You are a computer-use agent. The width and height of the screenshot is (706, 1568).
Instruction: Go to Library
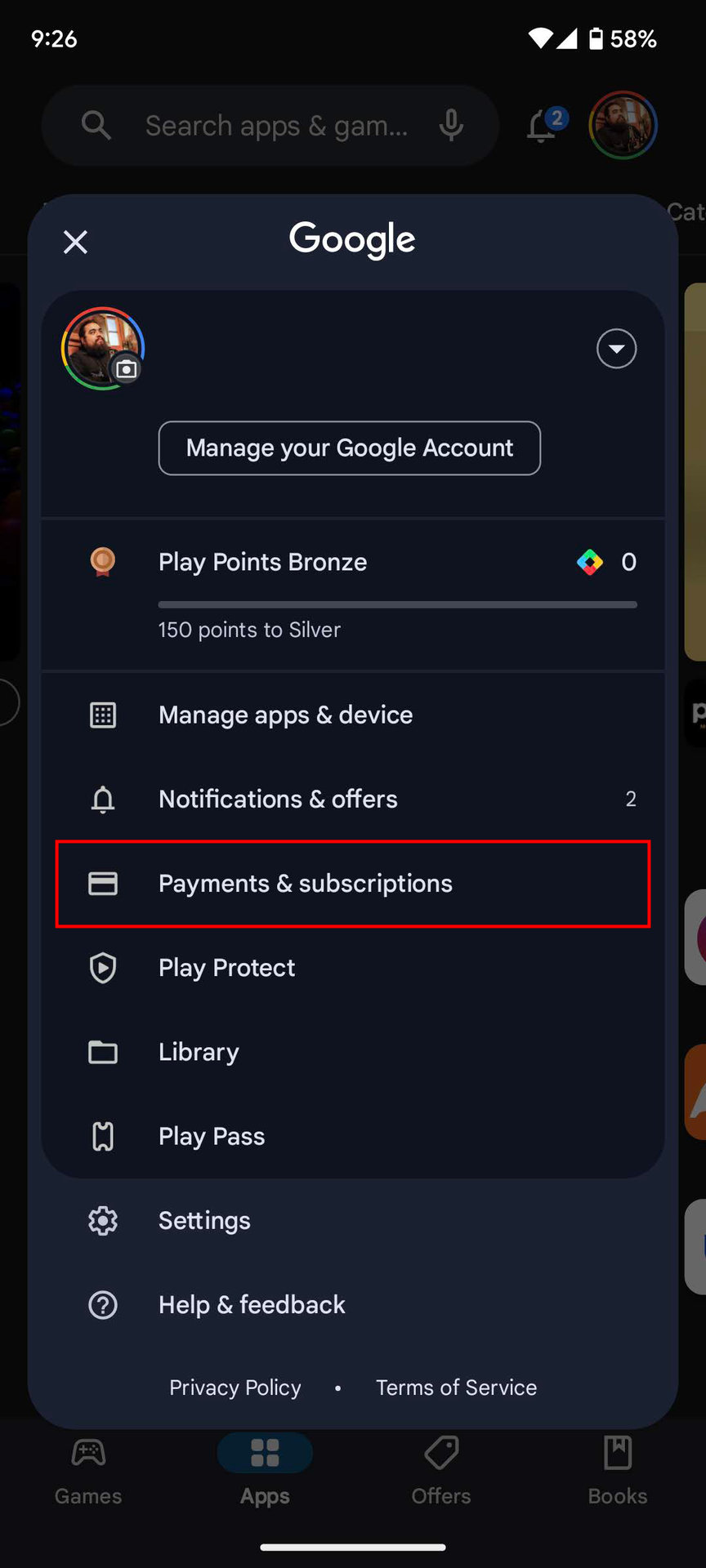(x=199, y=1052)
